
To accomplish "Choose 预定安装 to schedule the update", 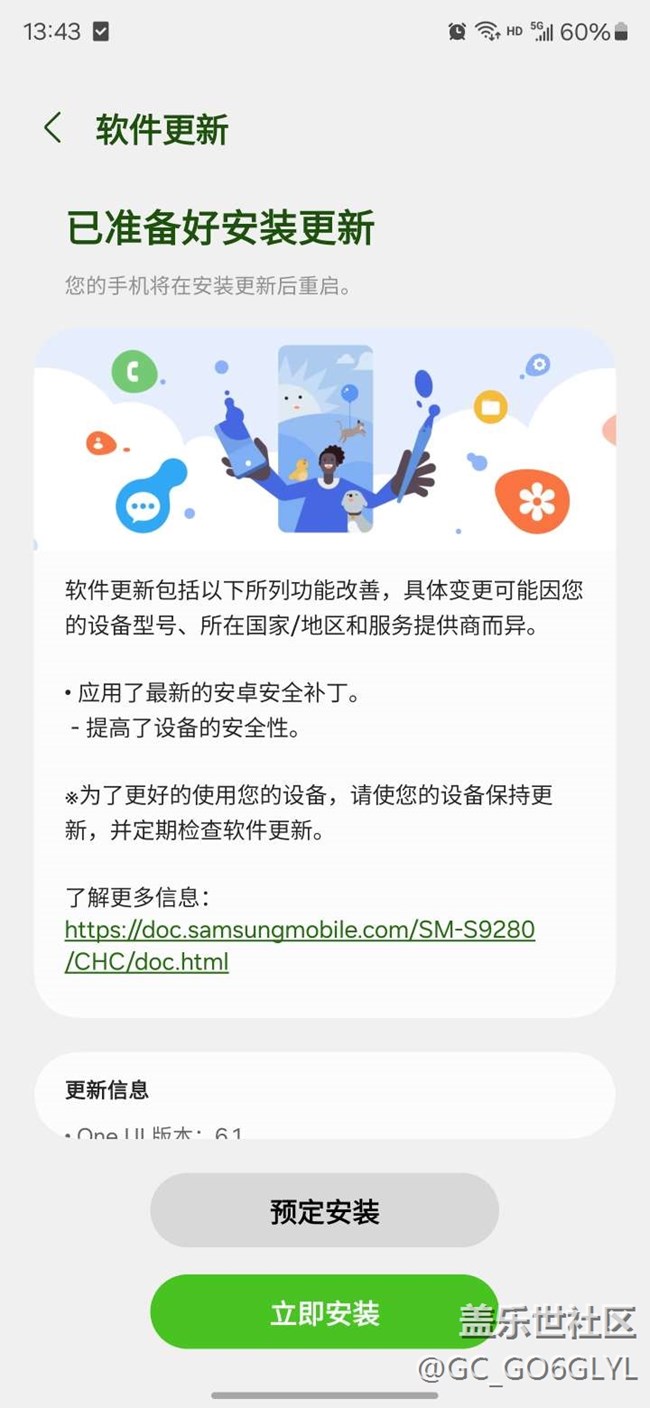I will point(324,1211).
